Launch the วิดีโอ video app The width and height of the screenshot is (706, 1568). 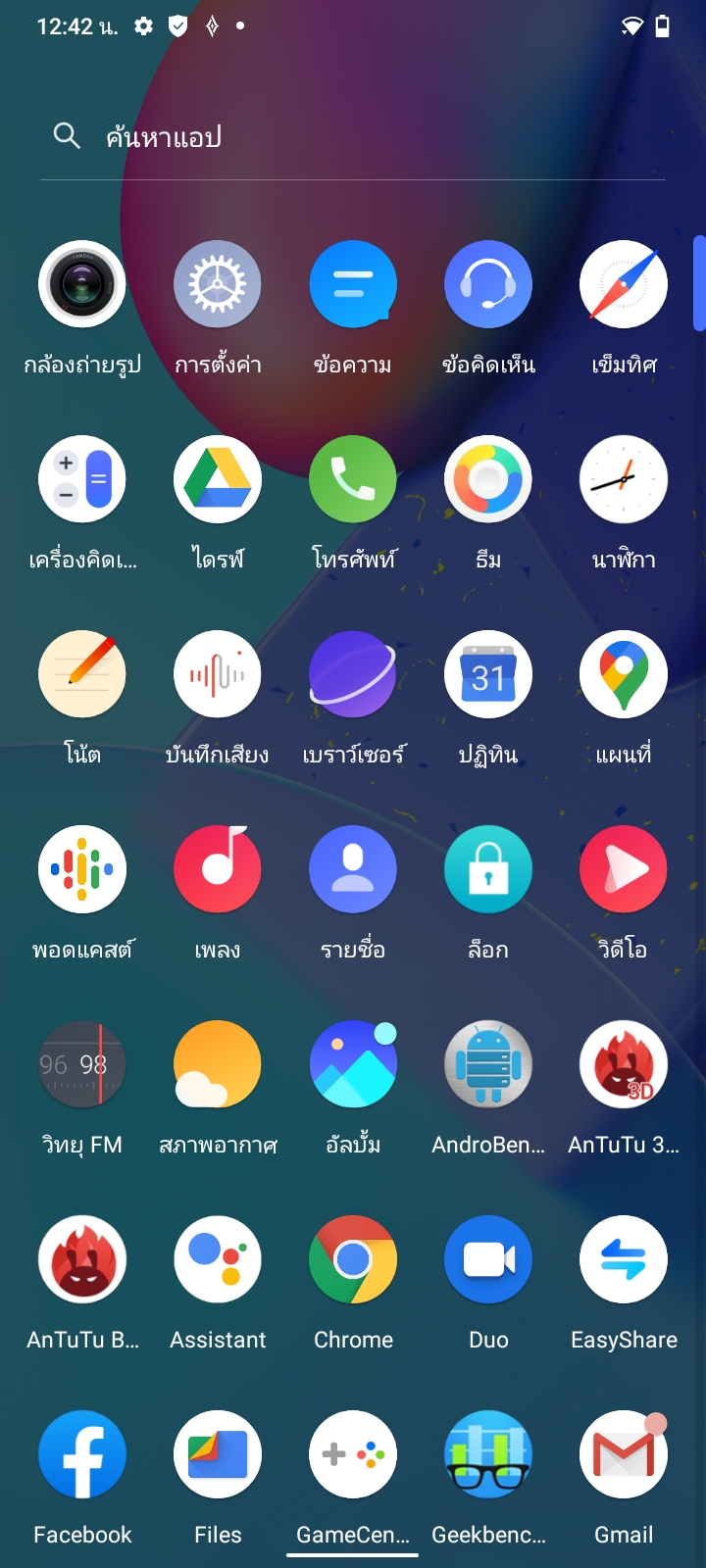pos(624,869)
